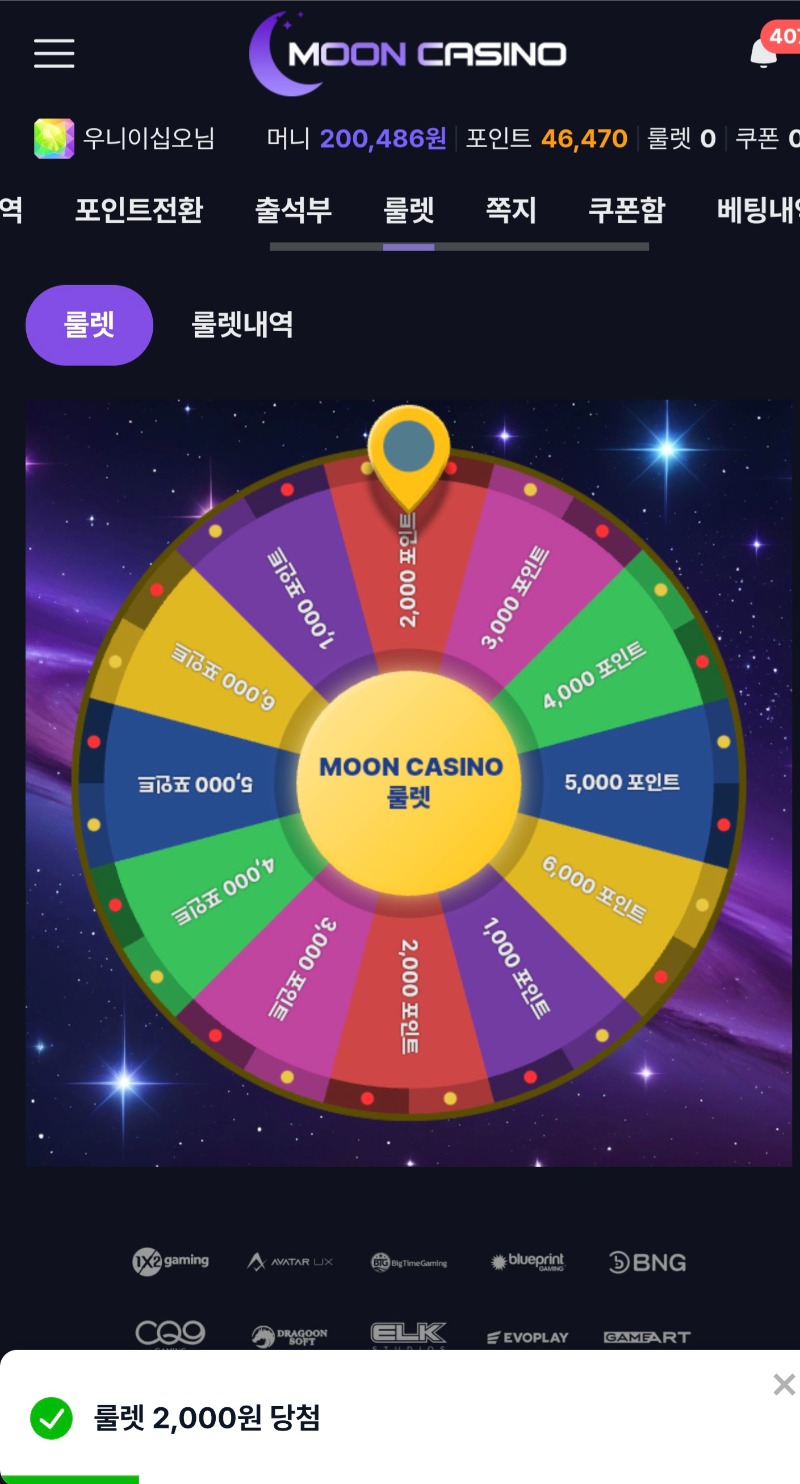
Task: Select the purple 룰렛 pill button
Action: pyautogui.click(x=89, y=325)
